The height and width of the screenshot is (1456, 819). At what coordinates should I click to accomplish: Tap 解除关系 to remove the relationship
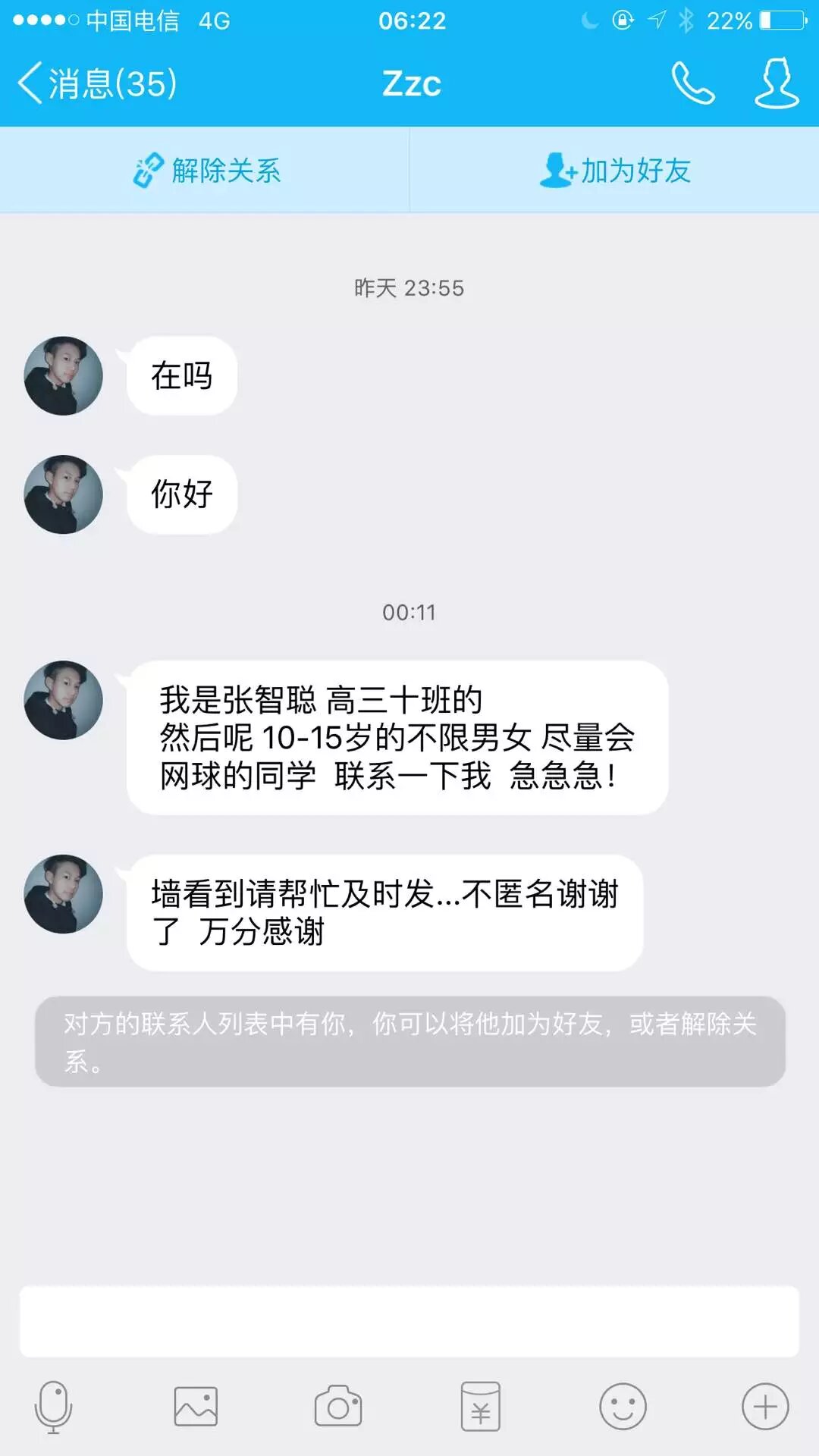[206, 170]
